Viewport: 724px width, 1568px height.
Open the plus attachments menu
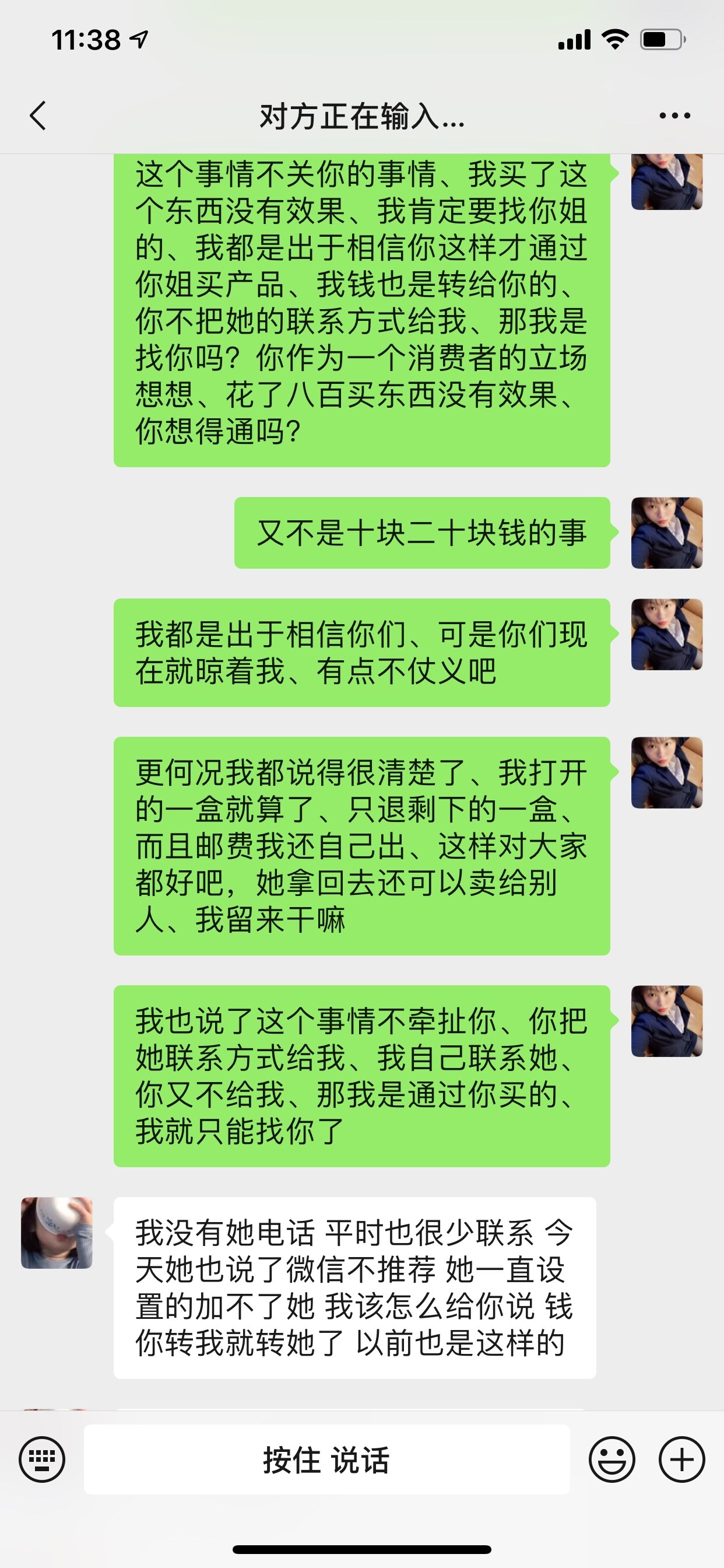682,1459
